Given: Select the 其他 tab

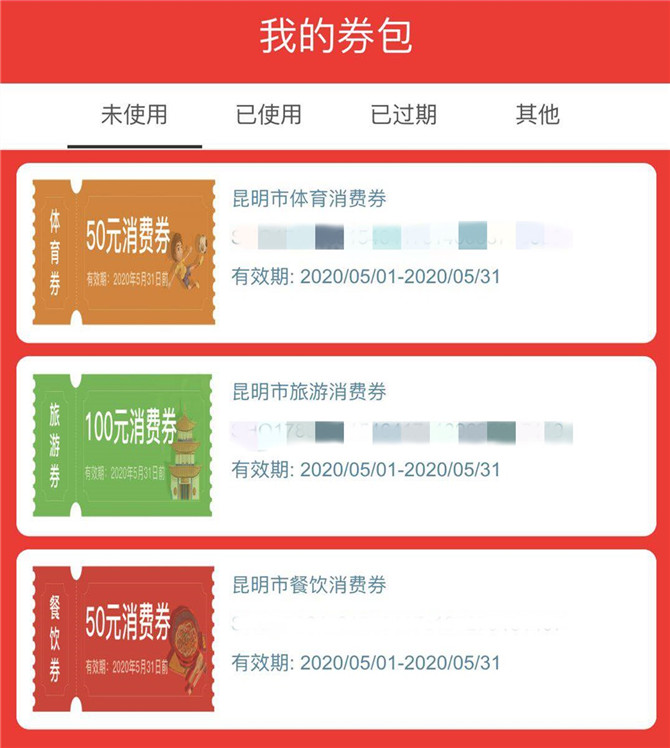Looking at the screenshot, I should pyautogui.click(x=537, y=115).
